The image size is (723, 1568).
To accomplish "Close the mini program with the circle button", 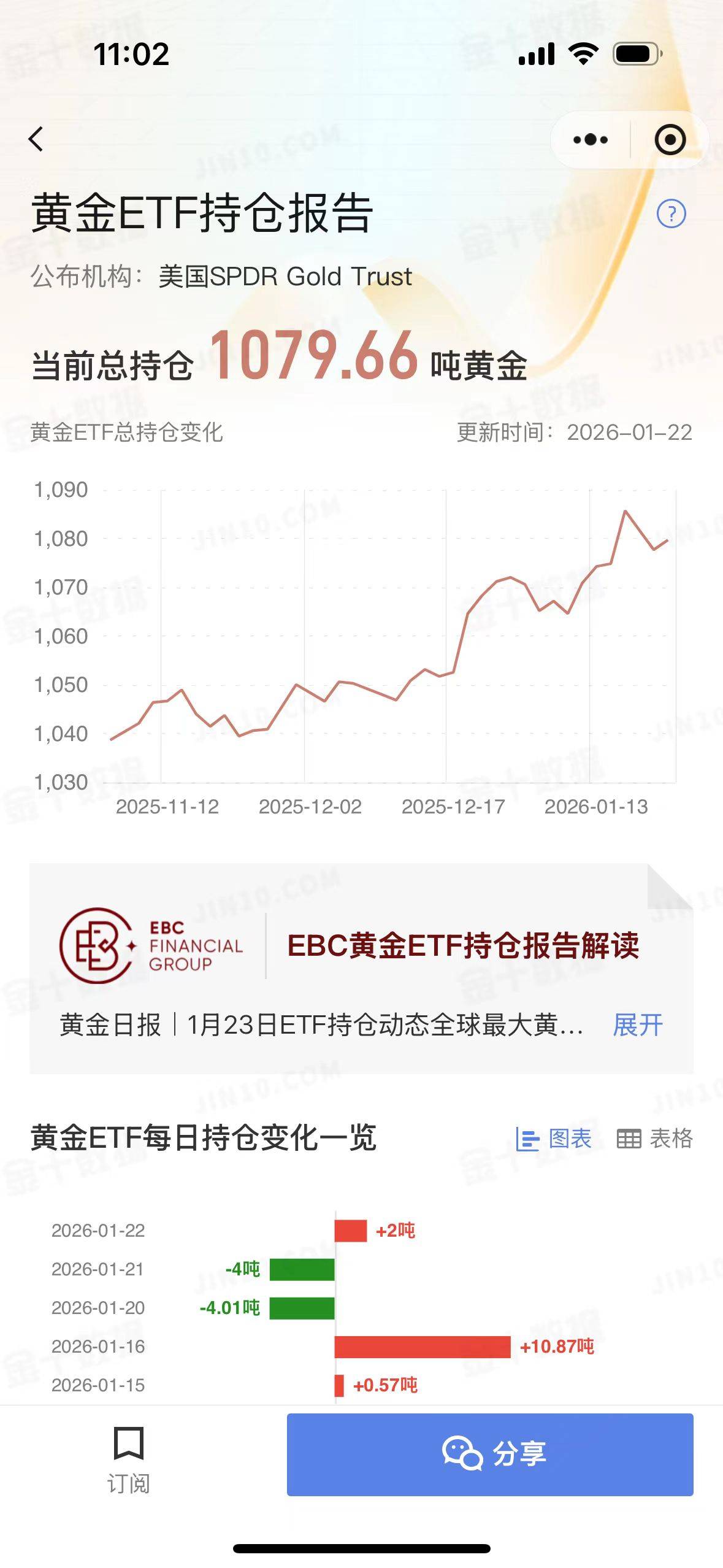I will [670, 140].
